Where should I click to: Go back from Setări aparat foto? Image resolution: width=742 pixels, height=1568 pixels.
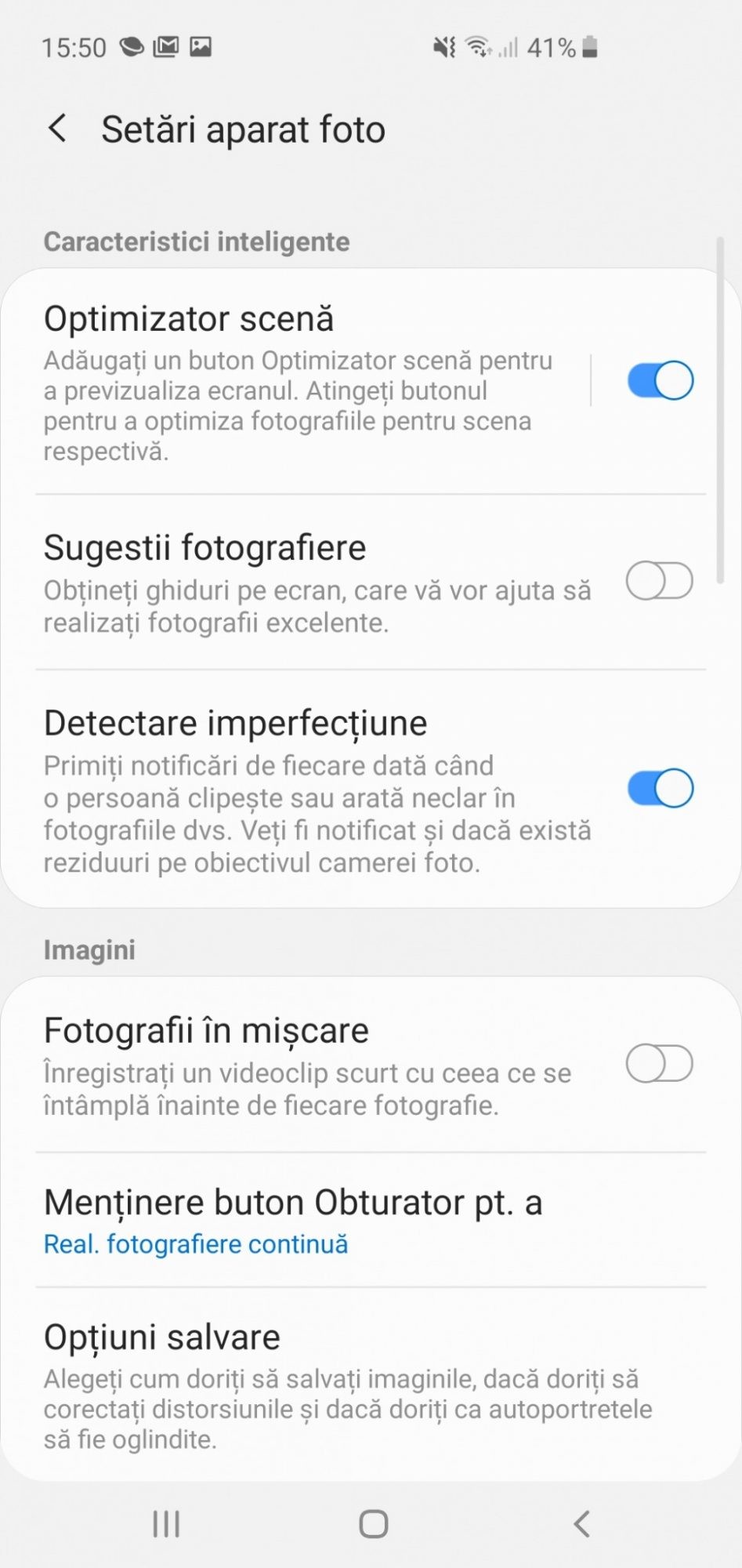click(57, 129)
